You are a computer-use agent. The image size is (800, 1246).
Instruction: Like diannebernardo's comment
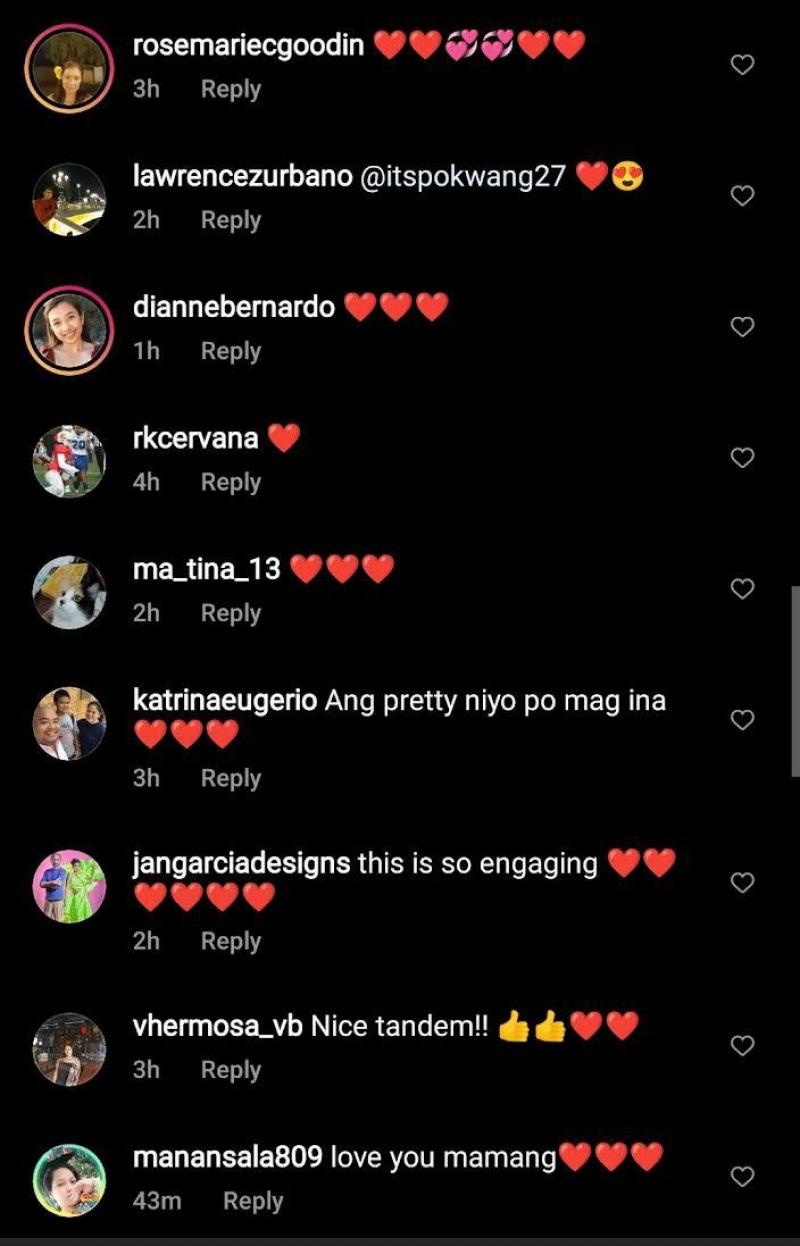point(742,327)
